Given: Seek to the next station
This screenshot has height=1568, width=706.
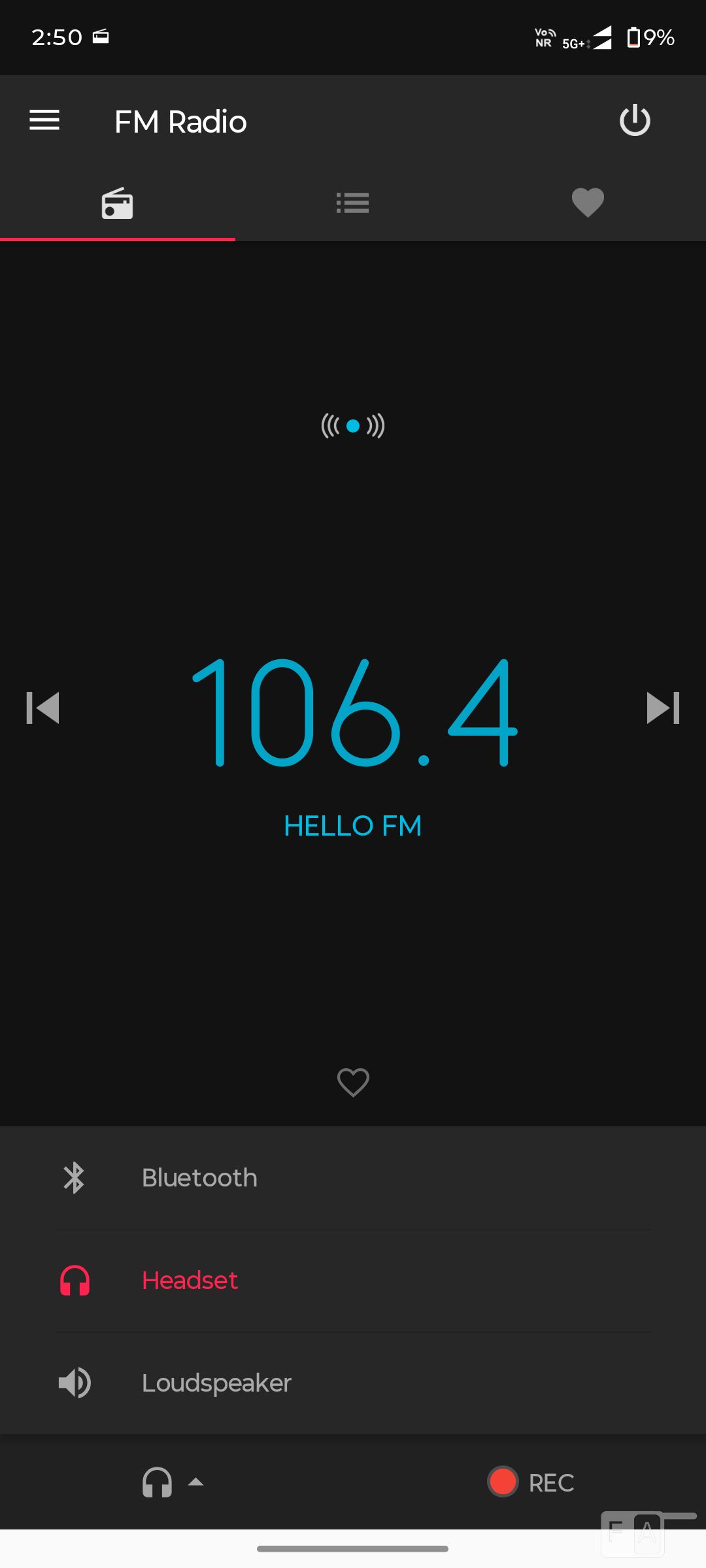Looking at the screenshot, I should coord(662,708).
